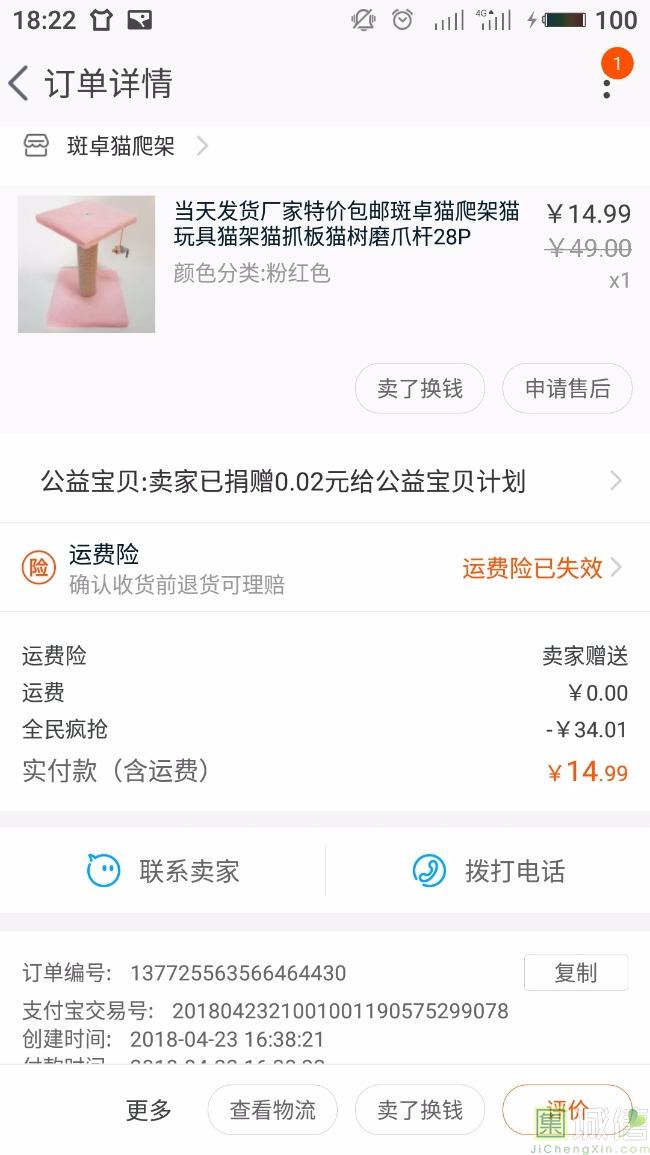Image resolution: width=650 pixels, height=1155 pixels.
Task: Copy the order number with 复制
Action: pyautogui.click(x=576, y=973)
